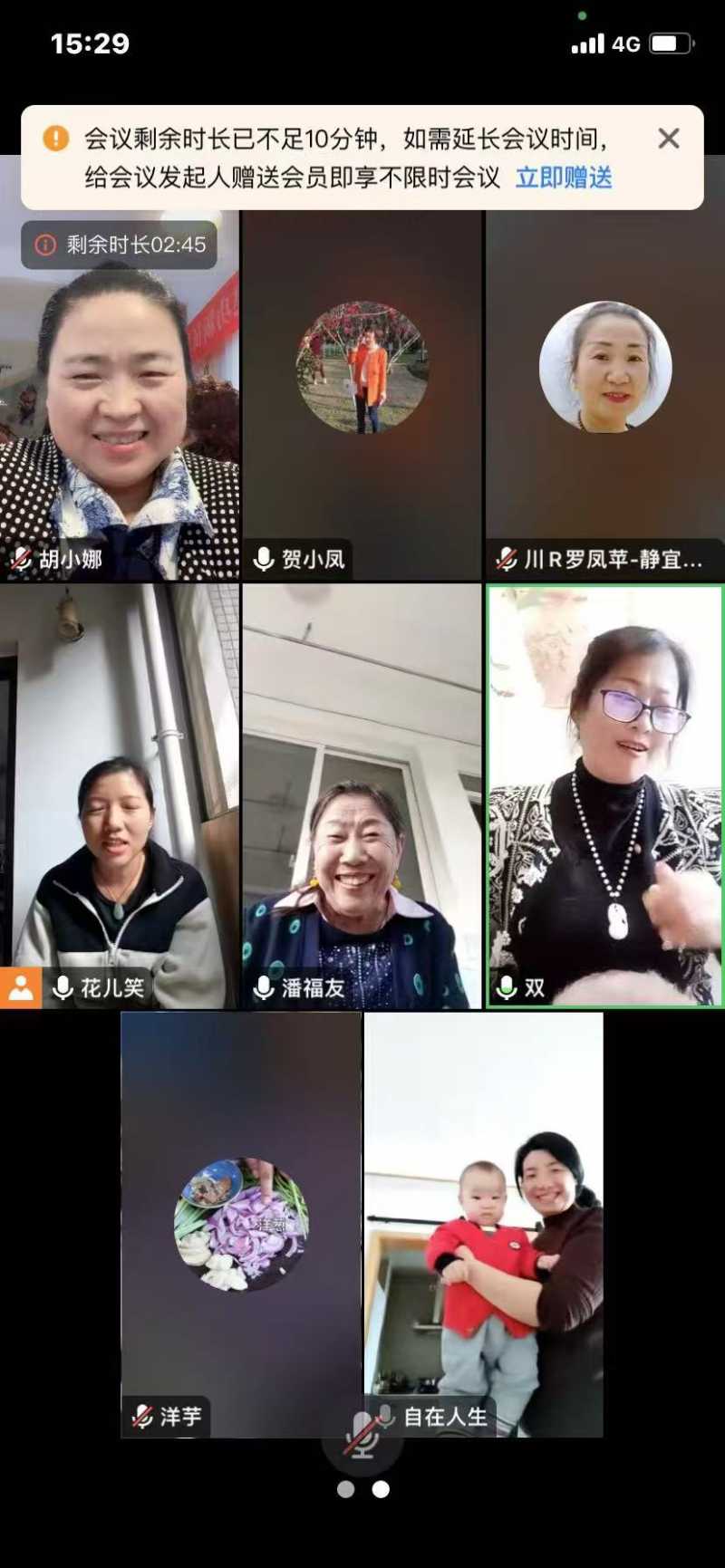Switch to the first page dot
Viewport: 725px width, 1568px height.
tap(345, 1489)
